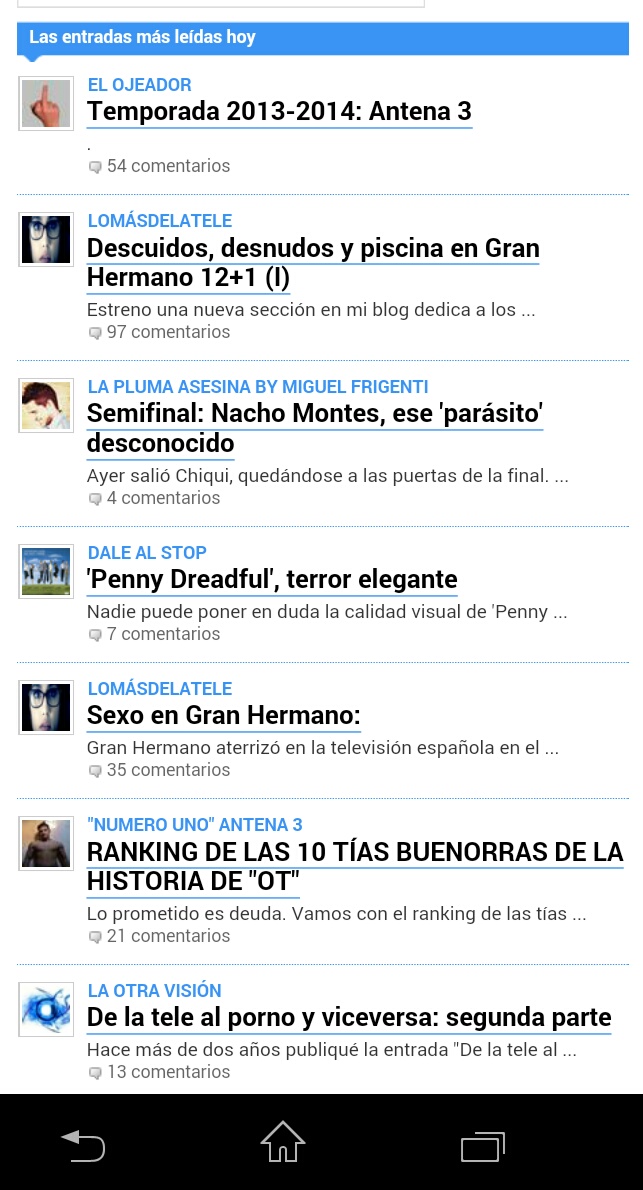Read 'Semifinal: Nacho Montes, ese parásito desconocido'
The image size is (643, 1190).
click(x=314, y=428)
